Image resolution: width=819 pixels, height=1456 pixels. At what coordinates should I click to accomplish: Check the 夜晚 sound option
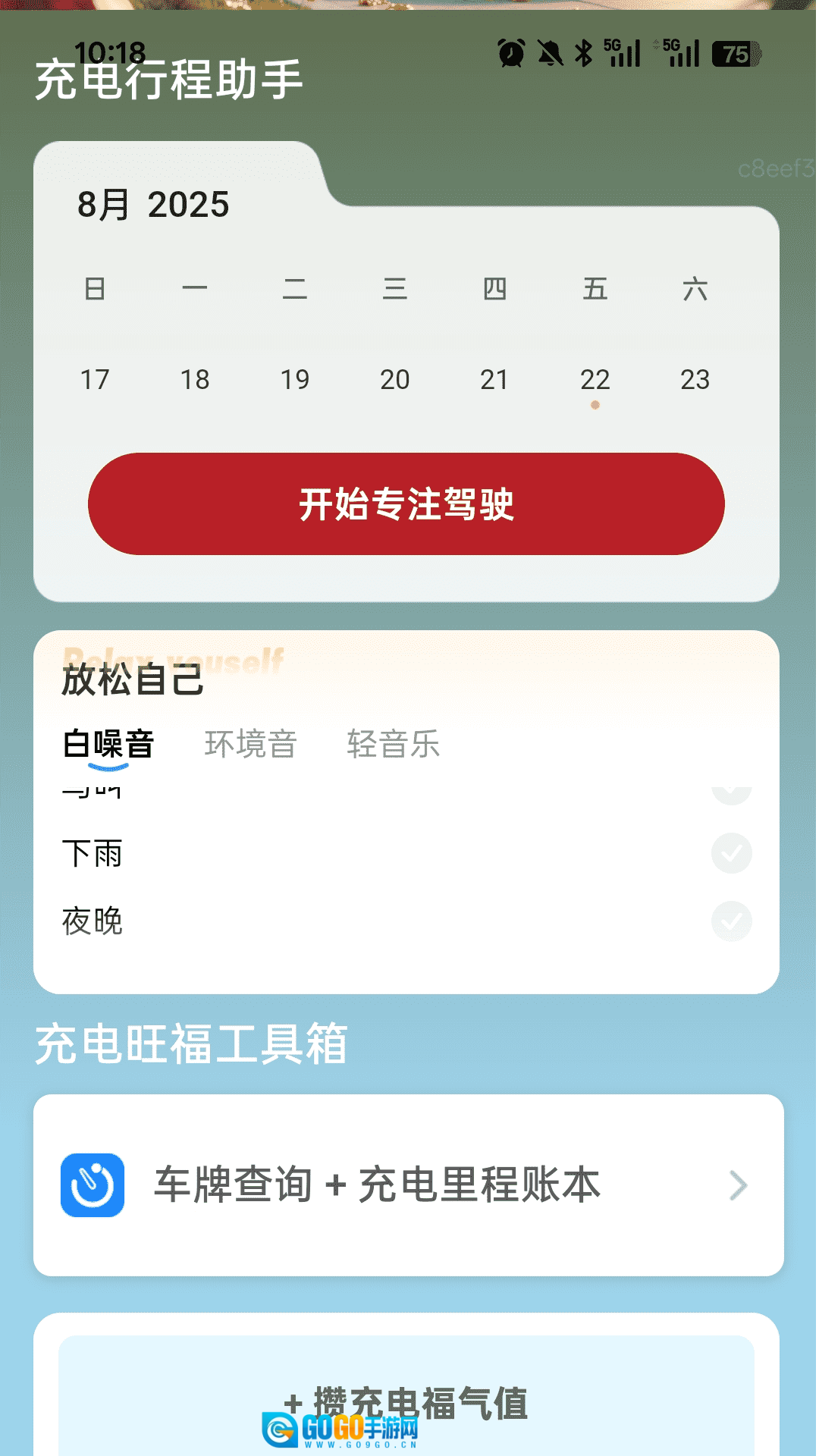[x=731, y=921]
